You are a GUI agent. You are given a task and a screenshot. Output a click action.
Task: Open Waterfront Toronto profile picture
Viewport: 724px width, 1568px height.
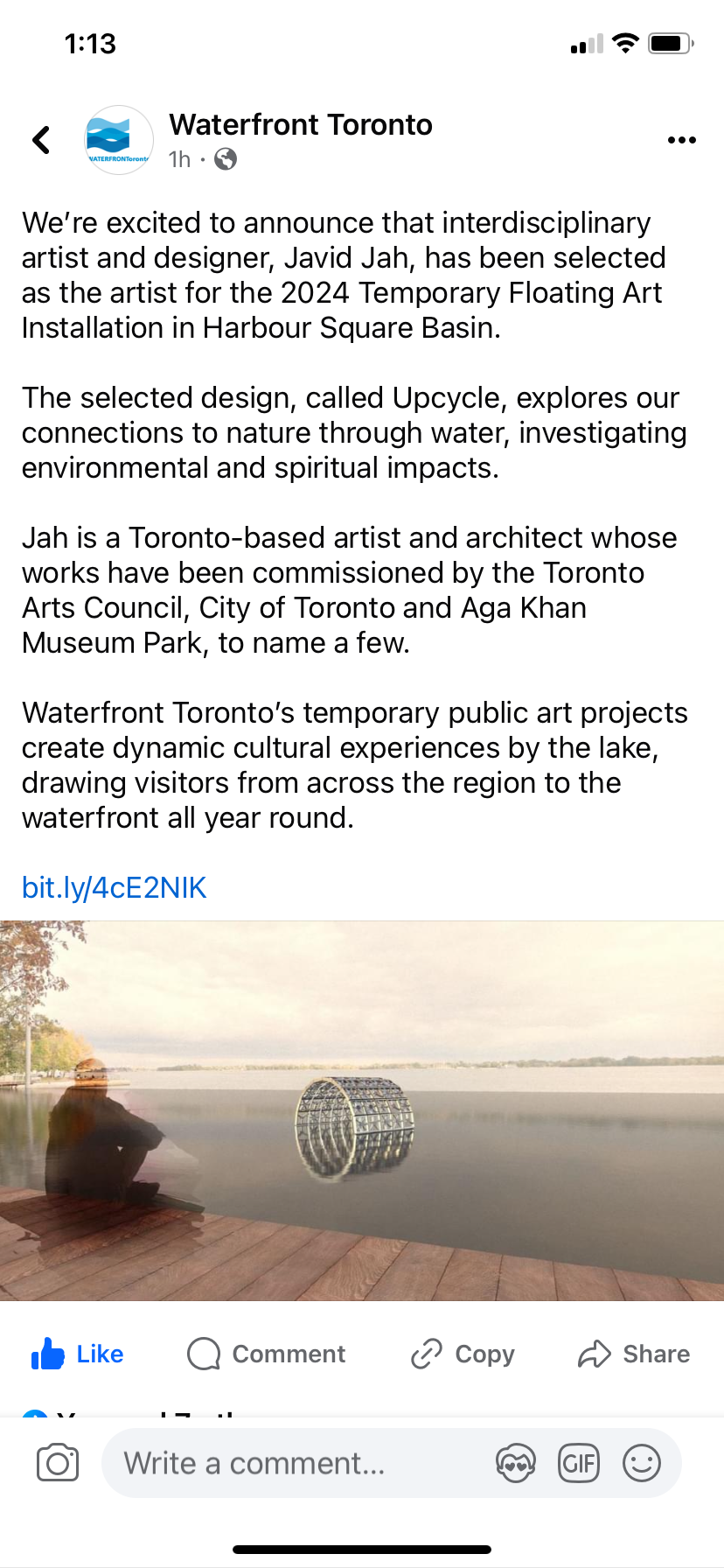(119, 140)
